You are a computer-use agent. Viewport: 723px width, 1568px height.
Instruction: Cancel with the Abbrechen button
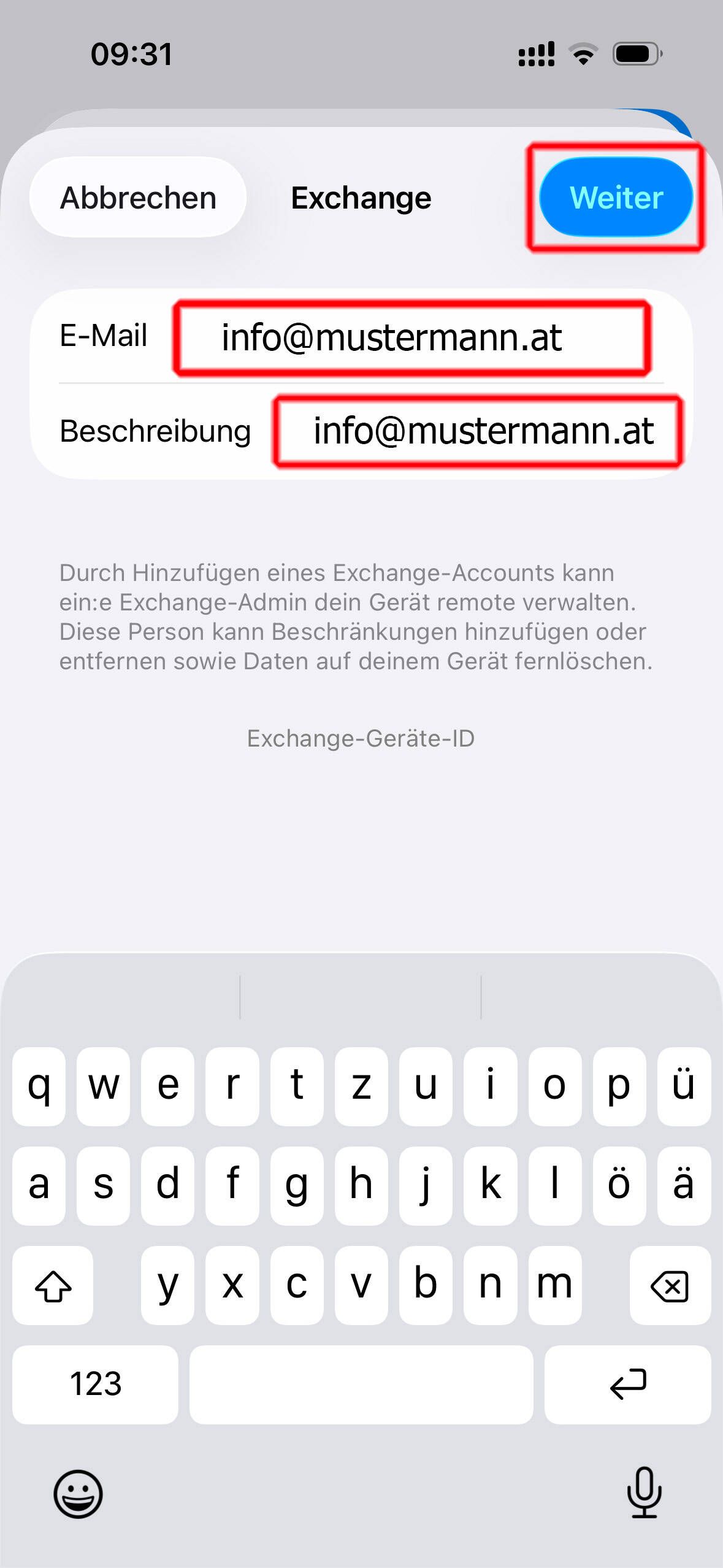[138, 198]
